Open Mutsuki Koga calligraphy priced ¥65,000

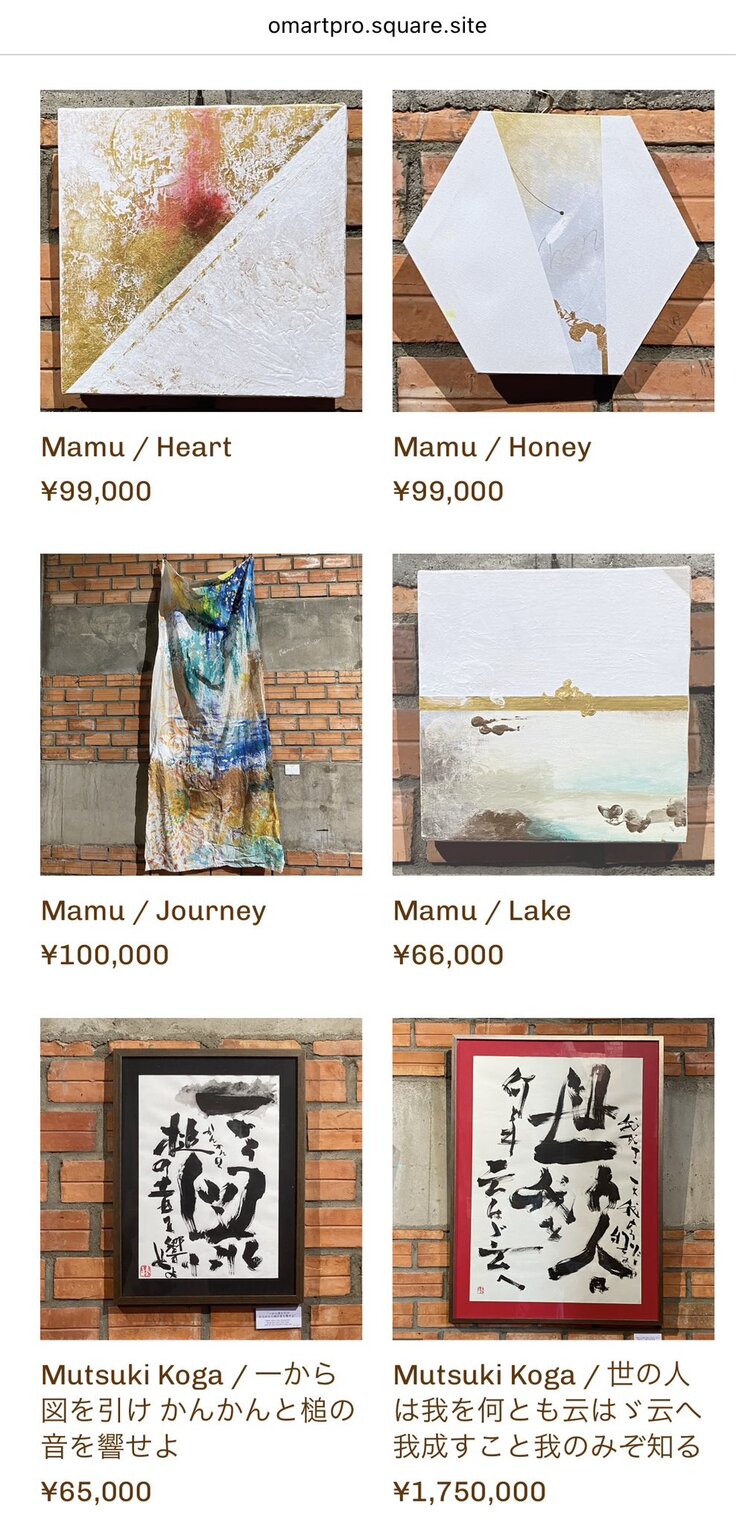[201, 1178]
